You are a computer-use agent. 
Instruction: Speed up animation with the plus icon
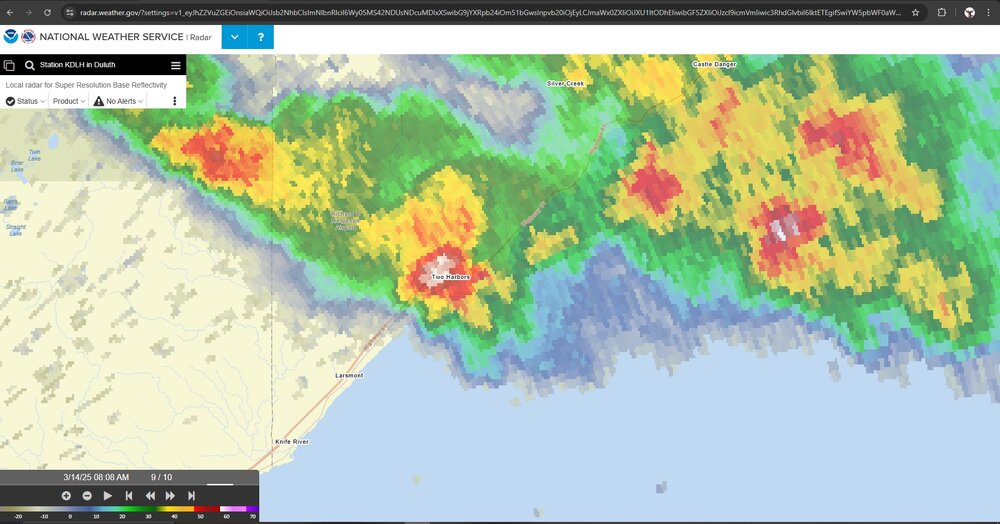coord(66,496)
